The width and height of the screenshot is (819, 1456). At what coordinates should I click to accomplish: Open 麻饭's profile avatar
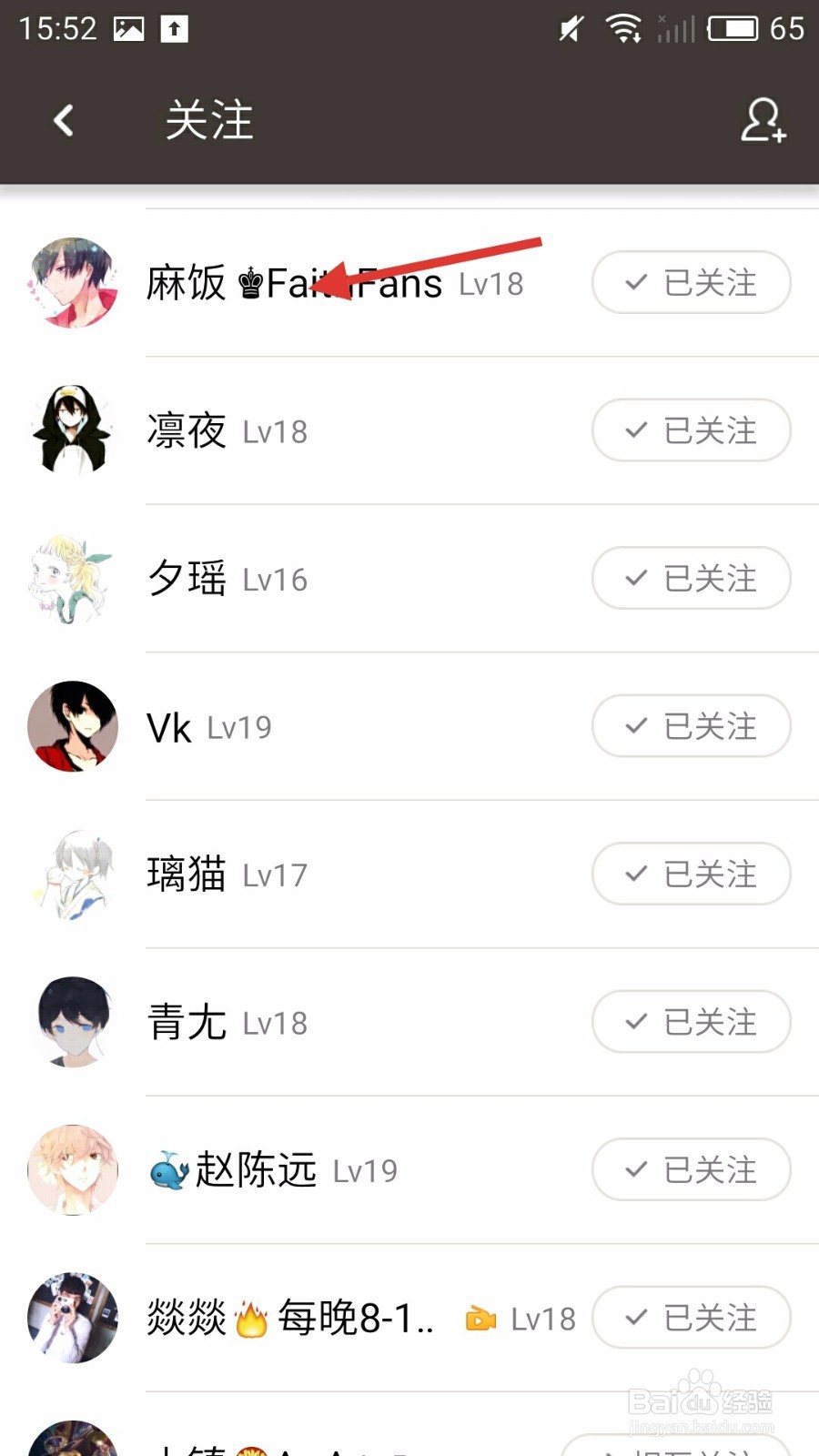click(x=73, y=282)
